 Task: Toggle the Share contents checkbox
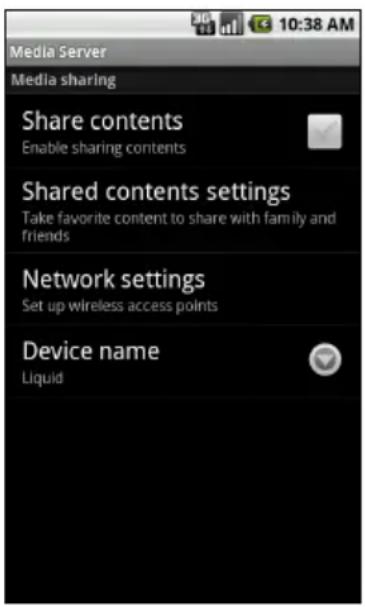tap(324, 131)
